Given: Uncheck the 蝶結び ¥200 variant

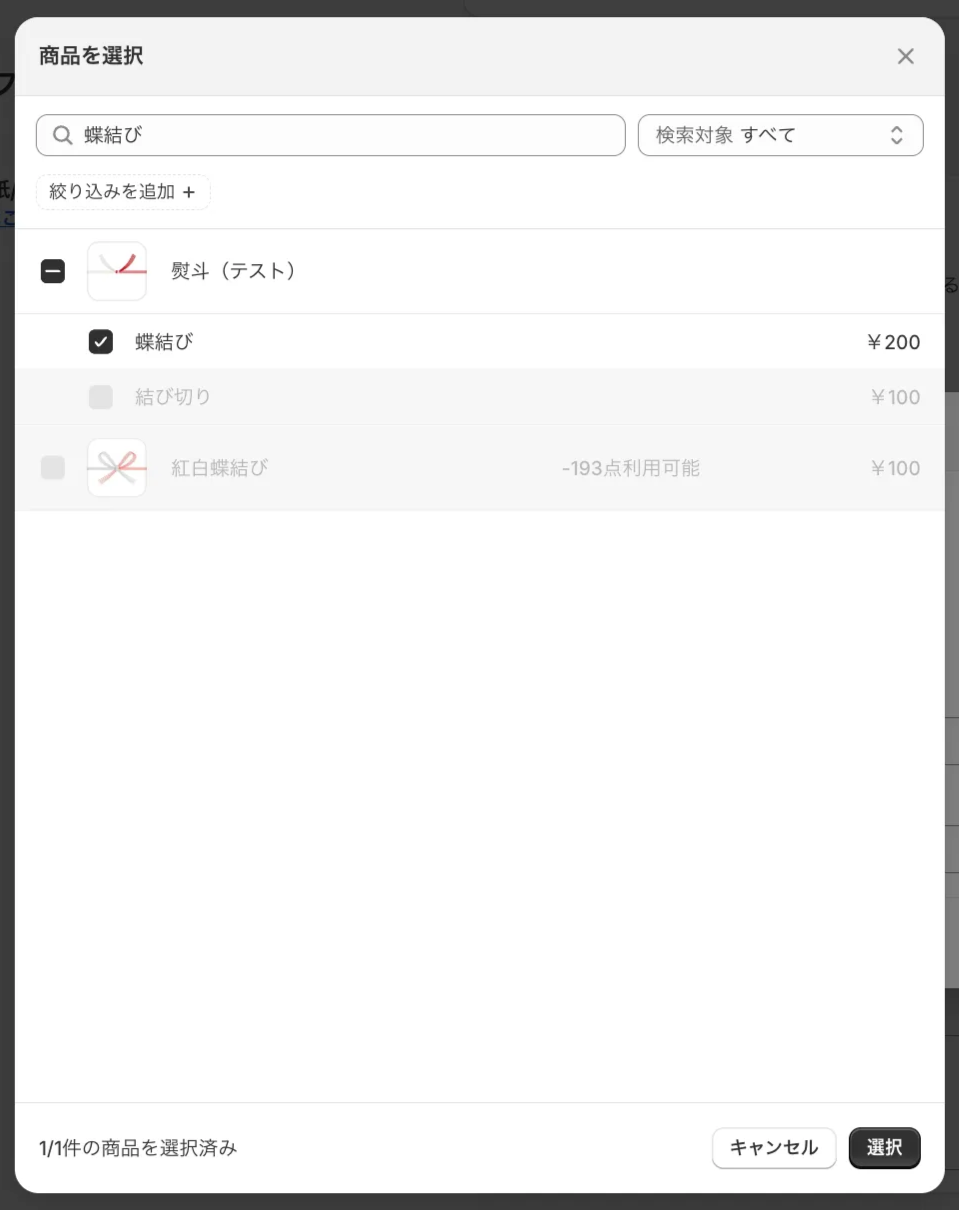Looking at the screenshot, I should (x=101, y=342).
